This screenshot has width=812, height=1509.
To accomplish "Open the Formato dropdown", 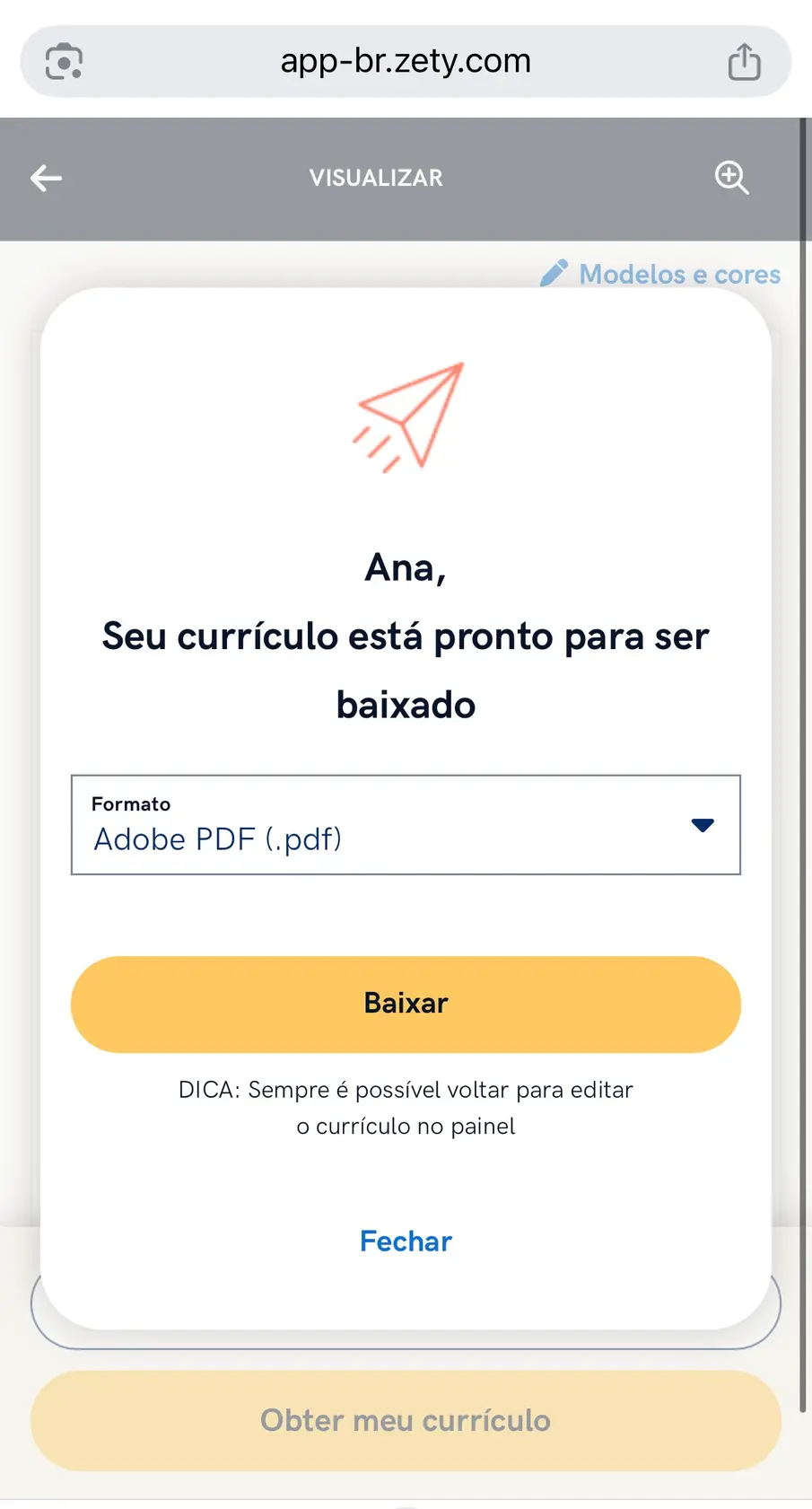I will tap(406, 826).
